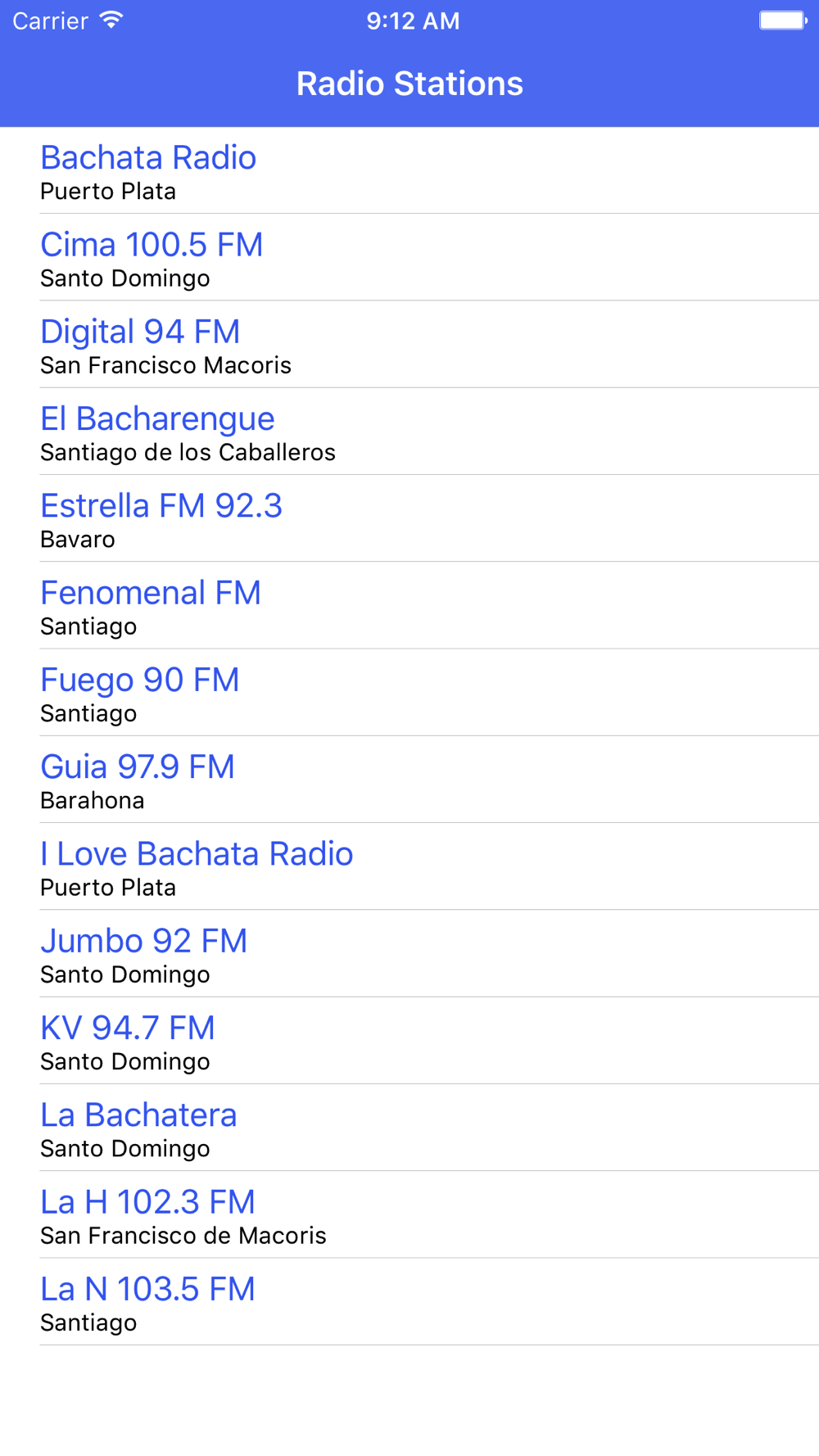The width and height of the screenshot is (819, 1456).
Task: Select La H 102.3 FM
Action: coord(409,1214)
